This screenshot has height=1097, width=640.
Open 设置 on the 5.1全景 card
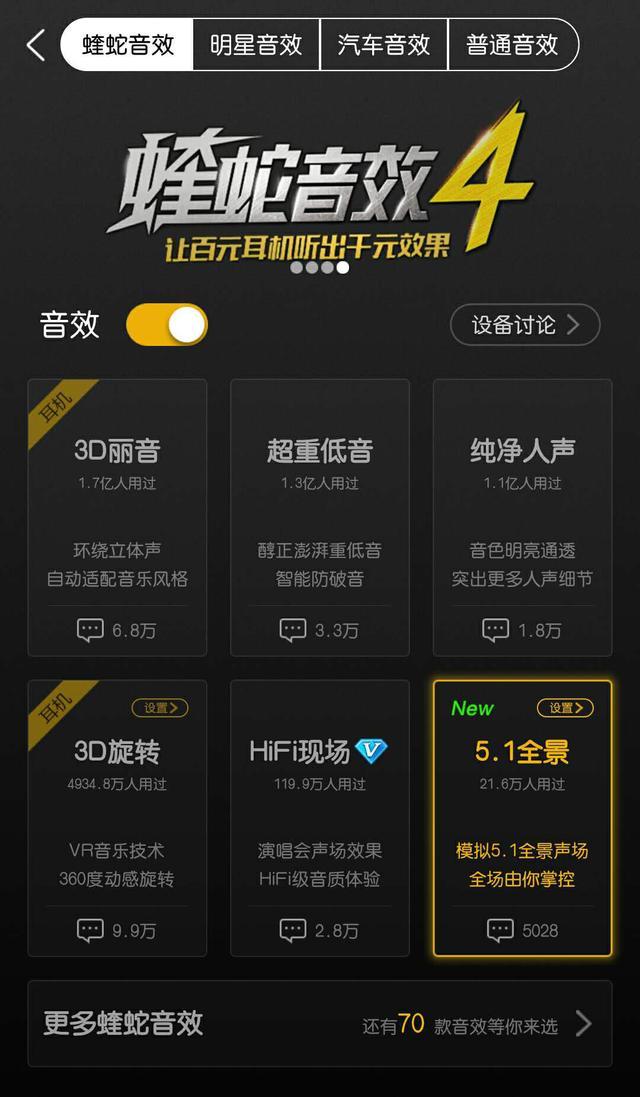565,708
